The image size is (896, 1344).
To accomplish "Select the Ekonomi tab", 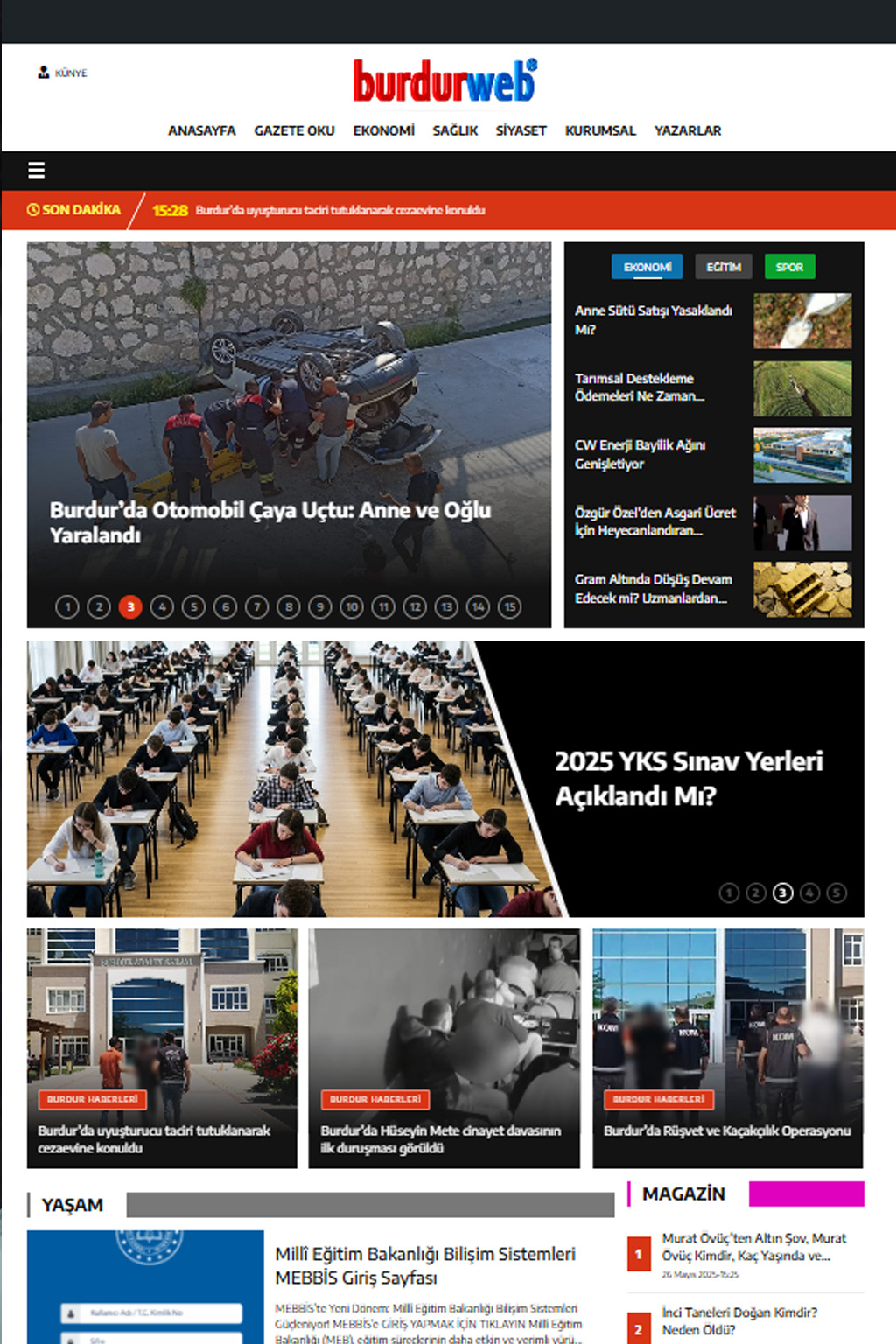I will coord(647,267).
